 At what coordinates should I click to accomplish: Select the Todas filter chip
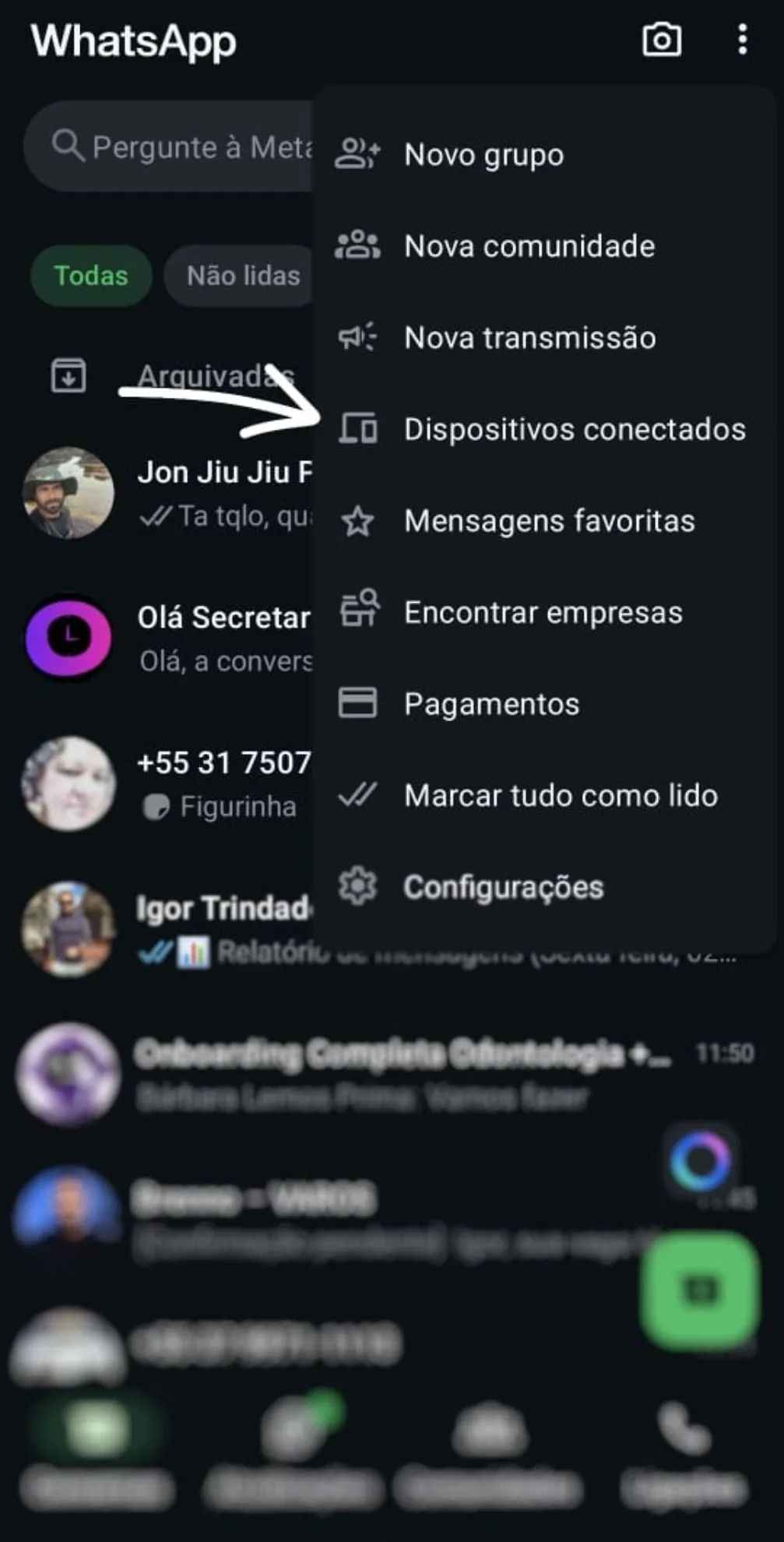pos(91,276)
